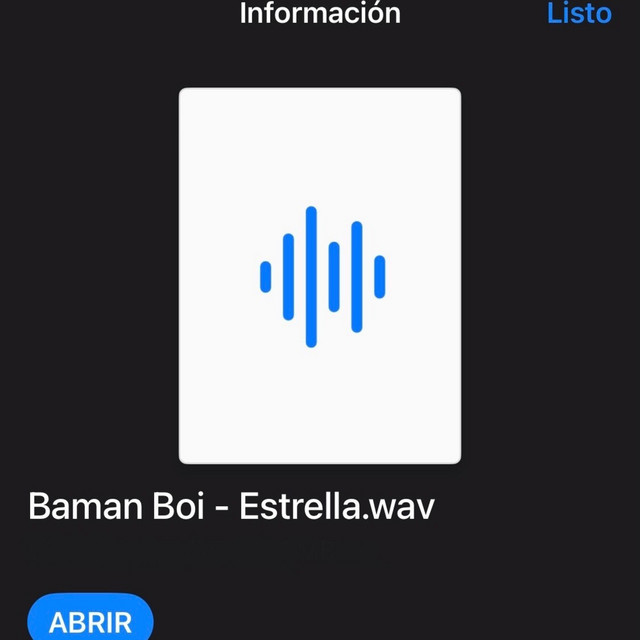Open the file with the ABRIR button

coord(90,620)
